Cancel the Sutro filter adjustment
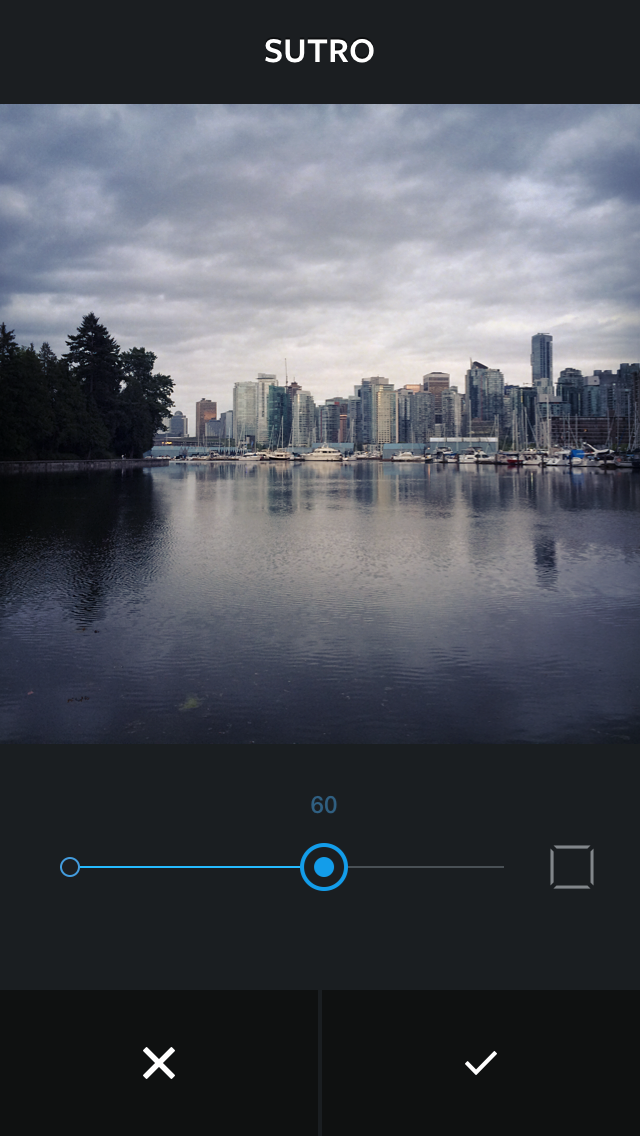This screenshot has width=640, height=1136. point(159,1063)
